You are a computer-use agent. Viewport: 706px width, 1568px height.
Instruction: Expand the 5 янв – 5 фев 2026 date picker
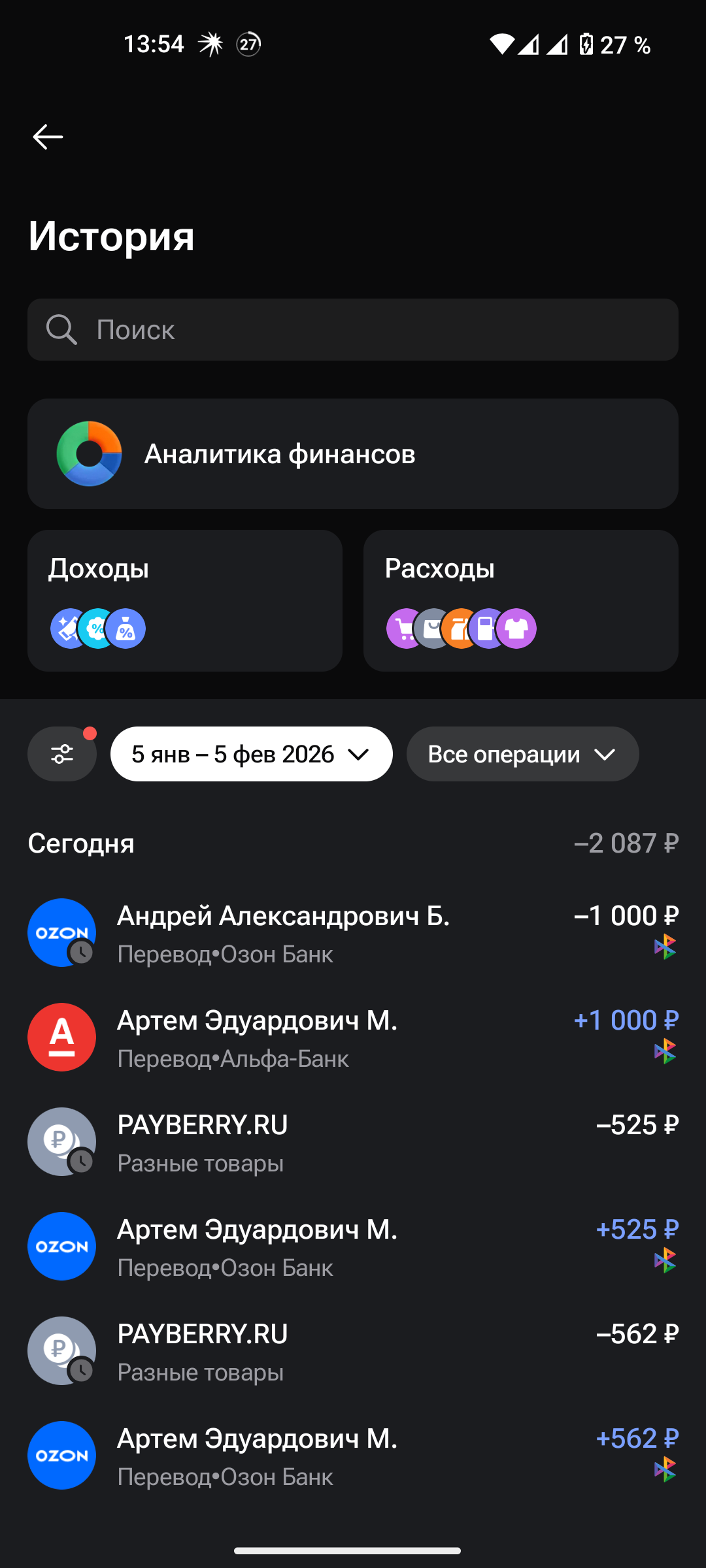coord(252,754)
